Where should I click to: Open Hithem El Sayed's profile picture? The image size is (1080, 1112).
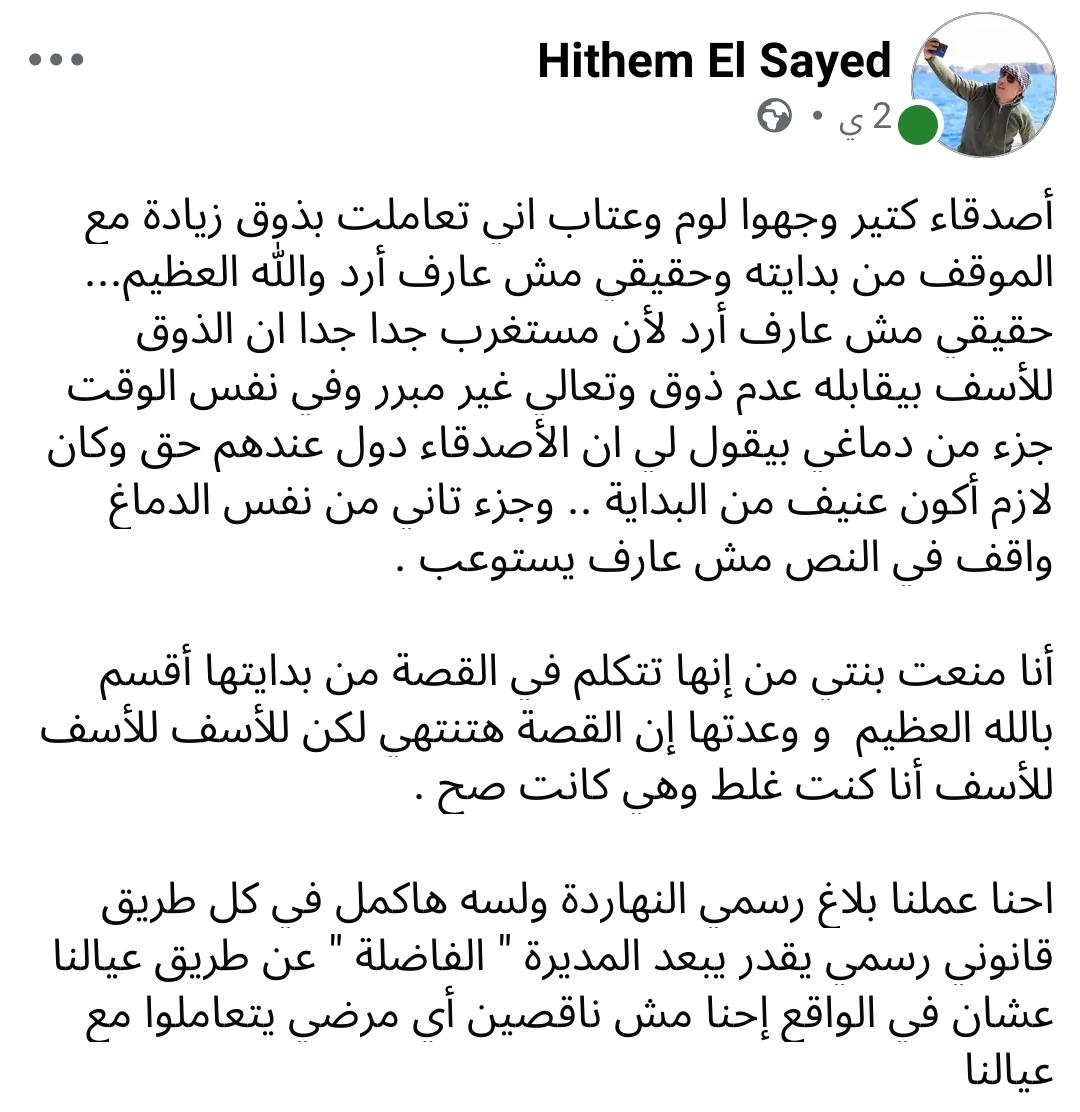[983, 86]
